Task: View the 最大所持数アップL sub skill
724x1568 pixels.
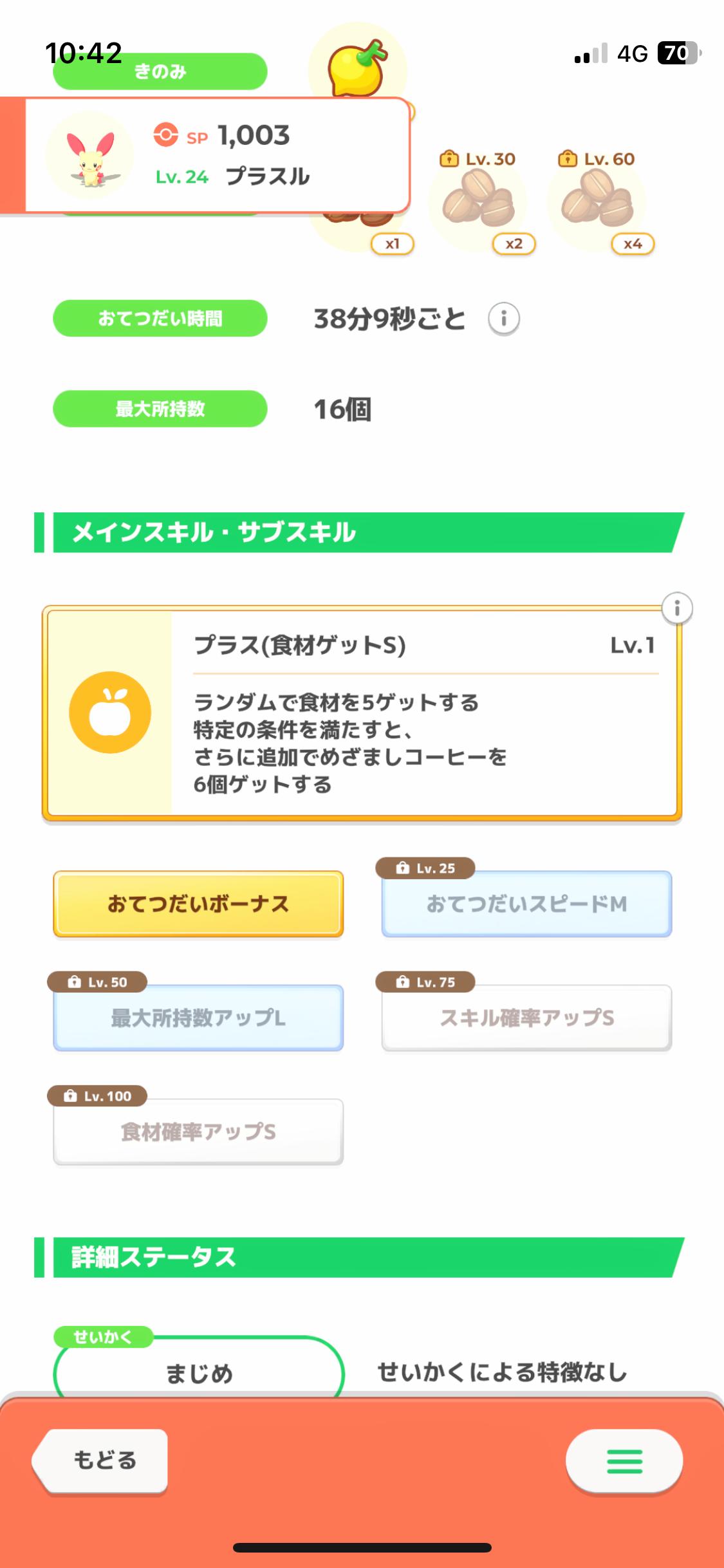Action: 198,1018
